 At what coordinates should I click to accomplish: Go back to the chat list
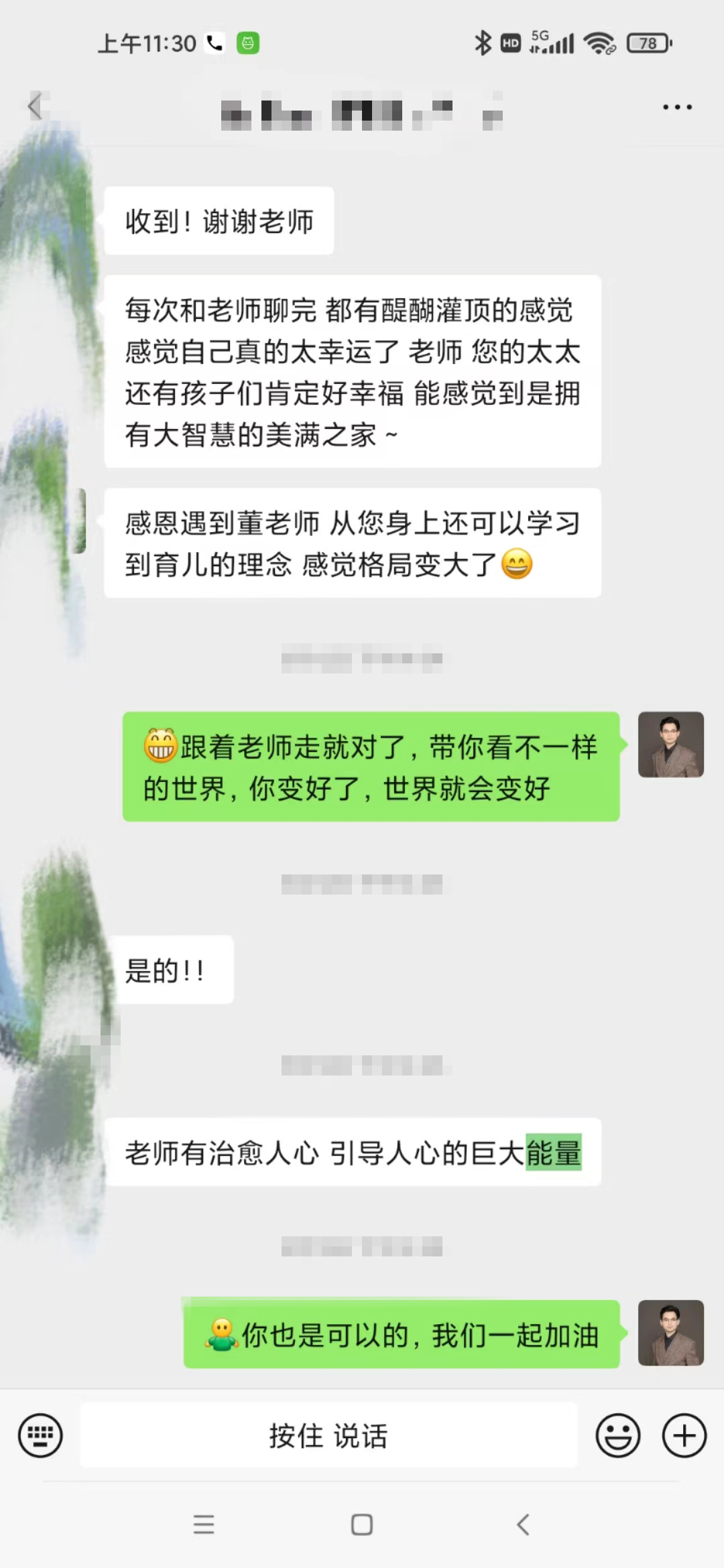[35, 107]
